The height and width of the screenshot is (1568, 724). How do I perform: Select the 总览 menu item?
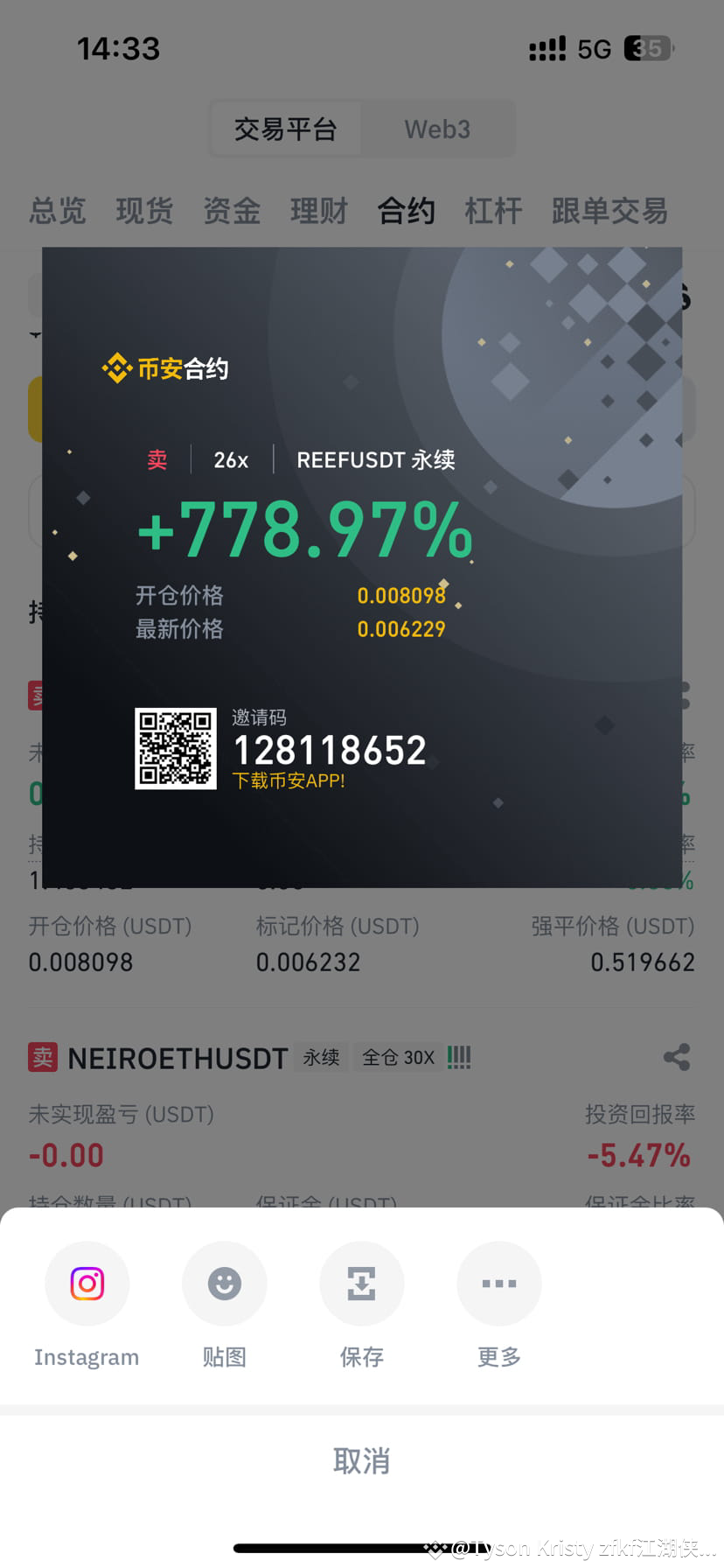pos(57,211)
